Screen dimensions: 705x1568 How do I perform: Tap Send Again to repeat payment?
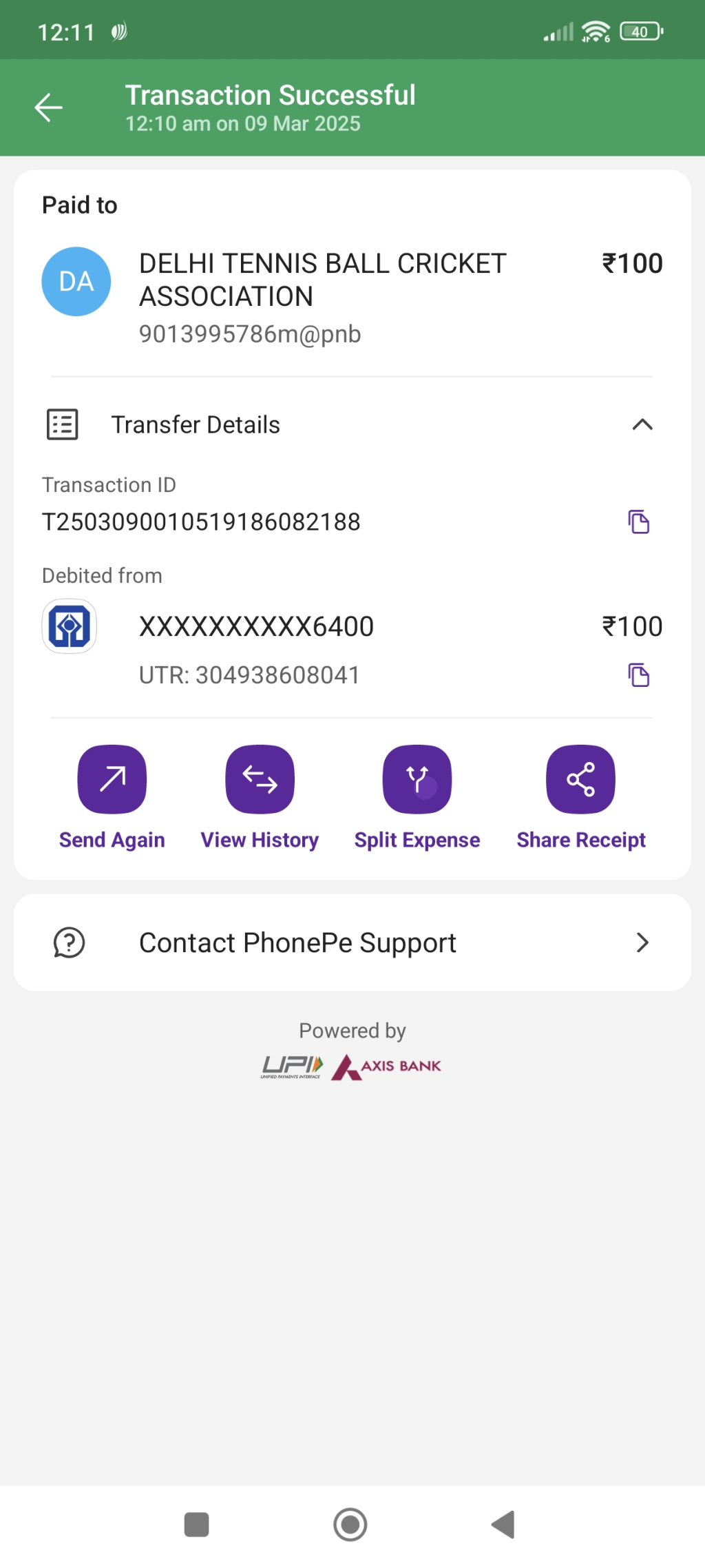point(112,780)
